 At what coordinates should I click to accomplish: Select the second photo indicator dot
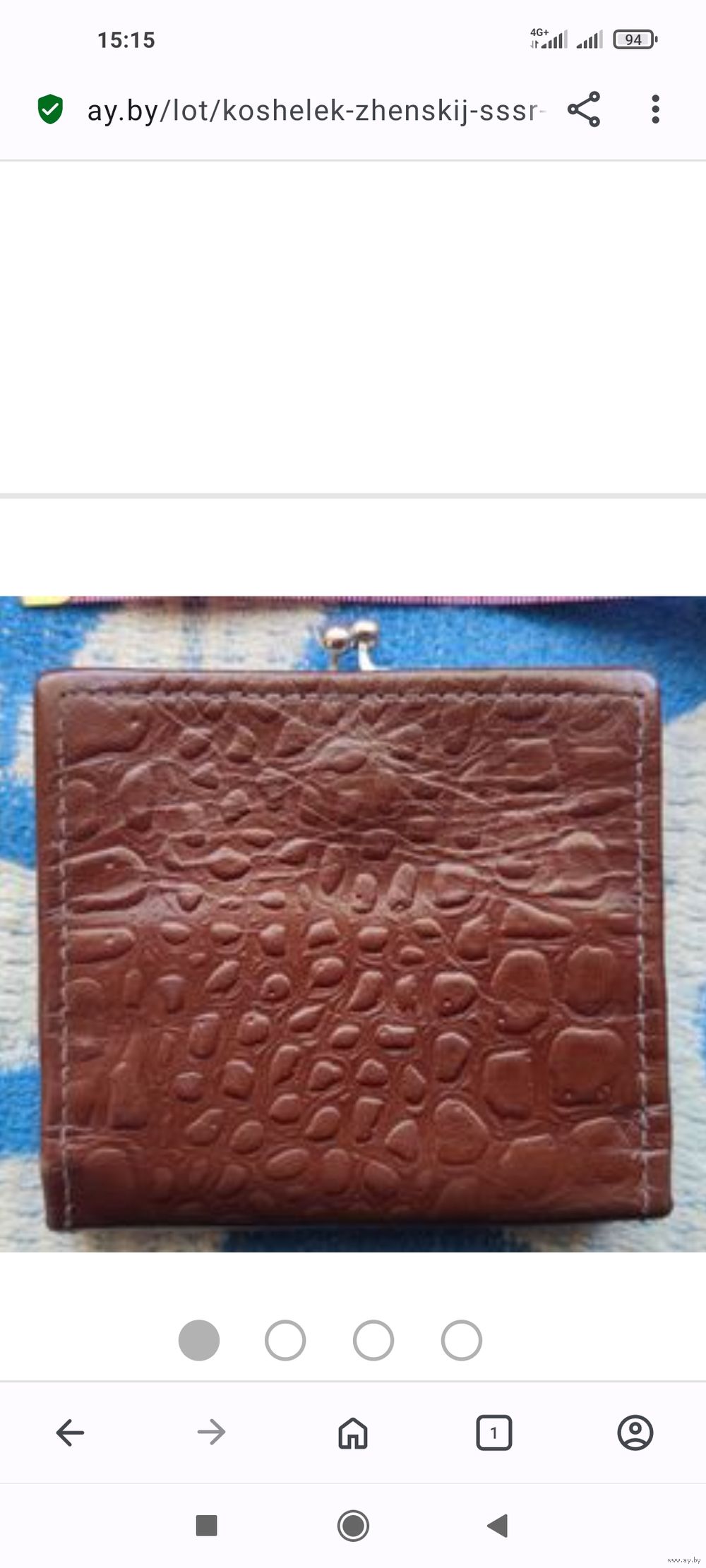click(x=285, y=1339)
